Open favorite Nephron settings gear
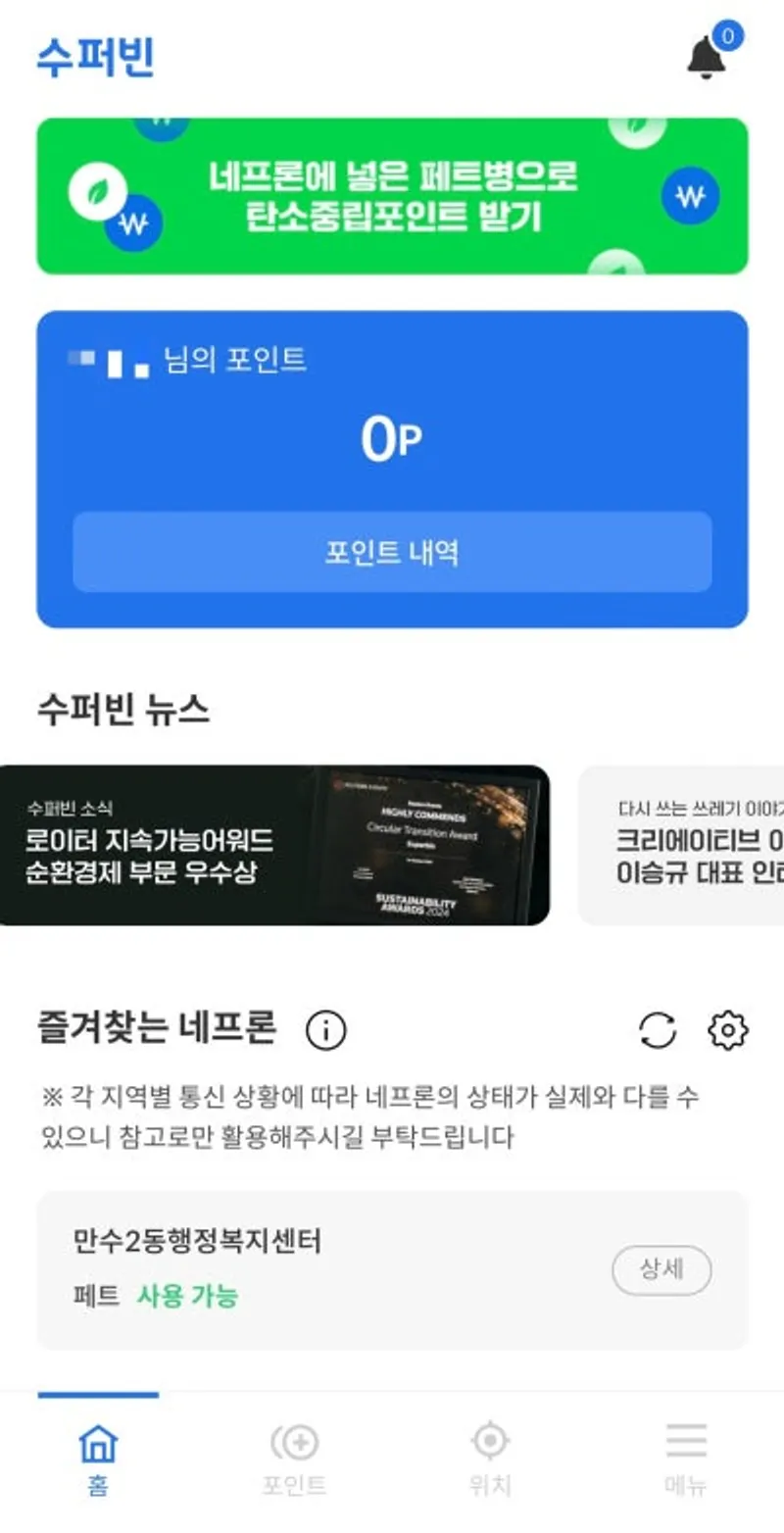 point(727,1030)
